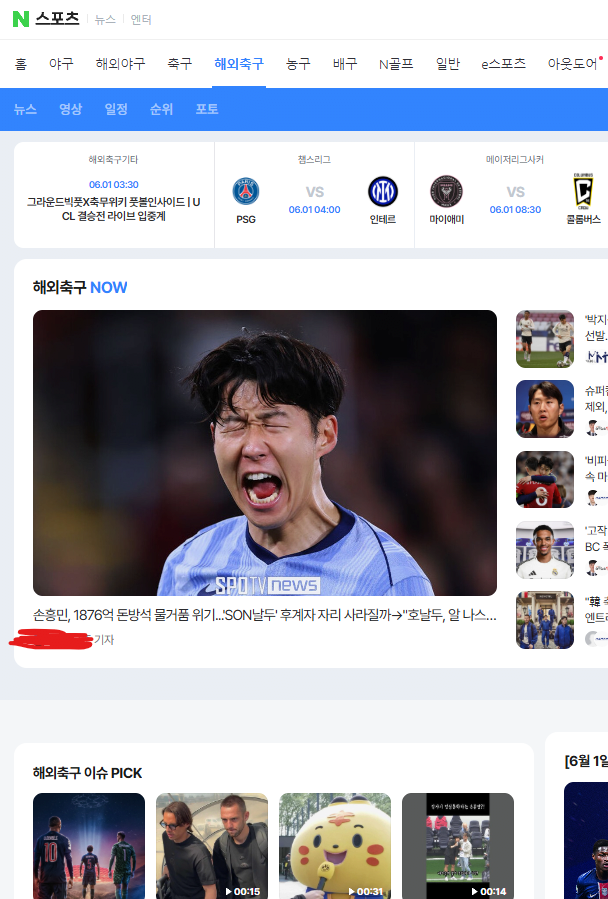Switch to the 해외야구 tab
The width and height of the screenshot is (608, 899).
click(x=120, y=64)
